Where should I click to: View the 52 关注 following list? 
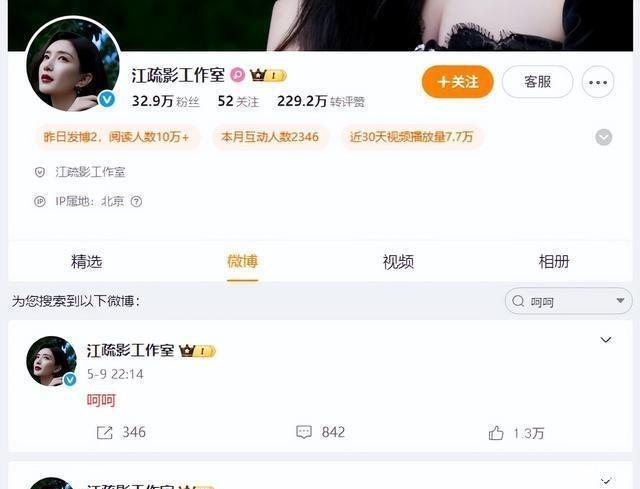238,101
